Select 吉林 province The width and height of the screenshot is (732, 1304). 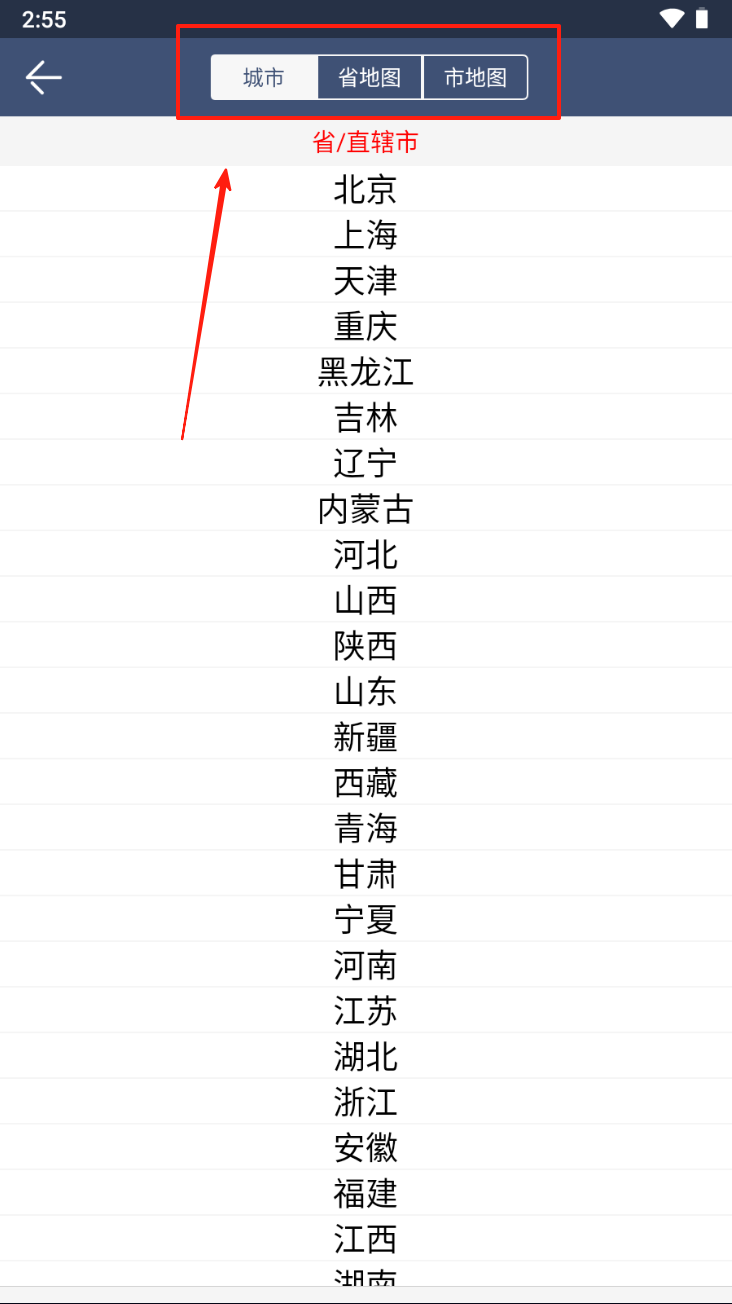point(365,418)
